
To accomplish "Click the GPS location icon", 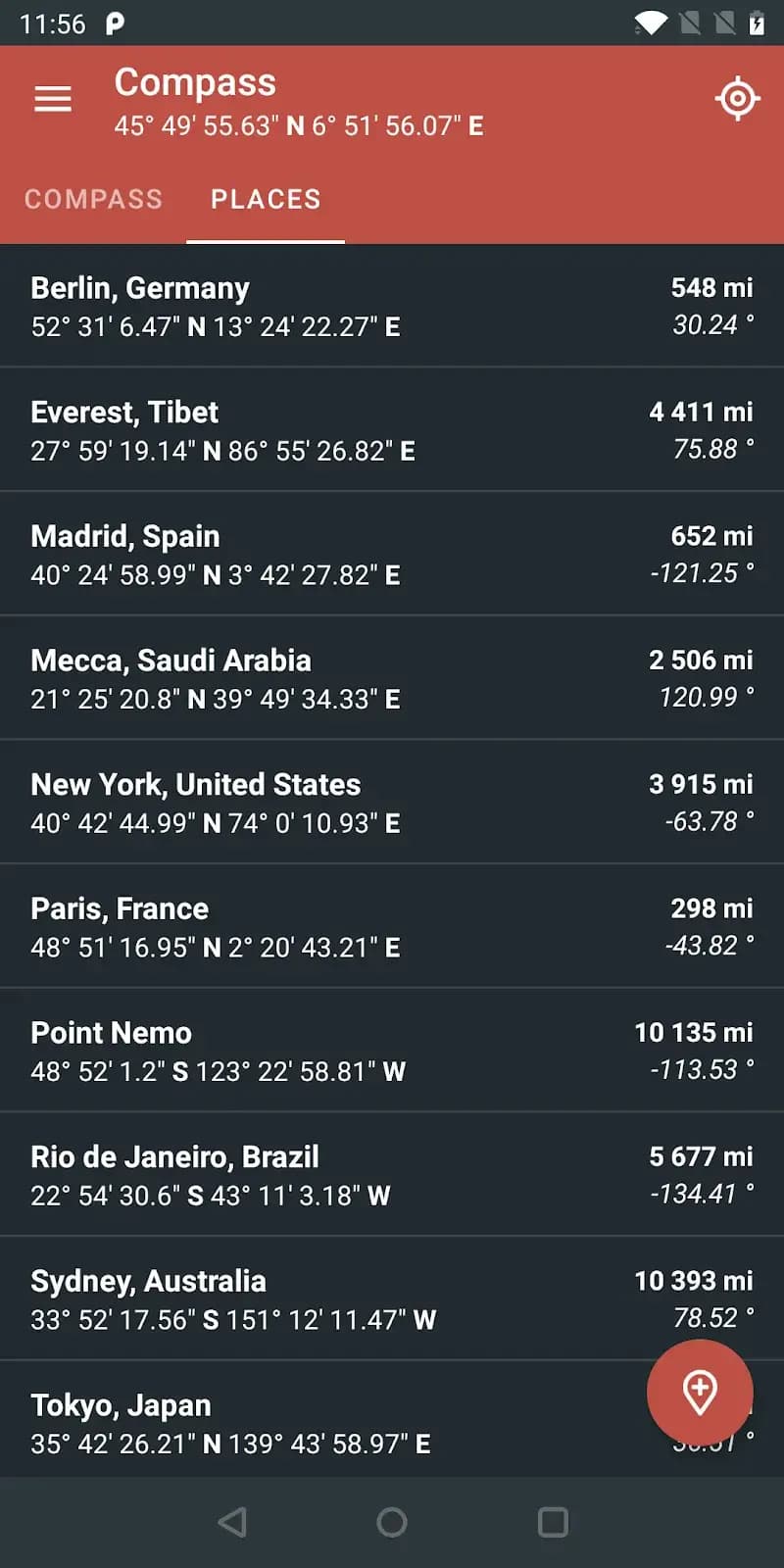I will click(738, 98).
